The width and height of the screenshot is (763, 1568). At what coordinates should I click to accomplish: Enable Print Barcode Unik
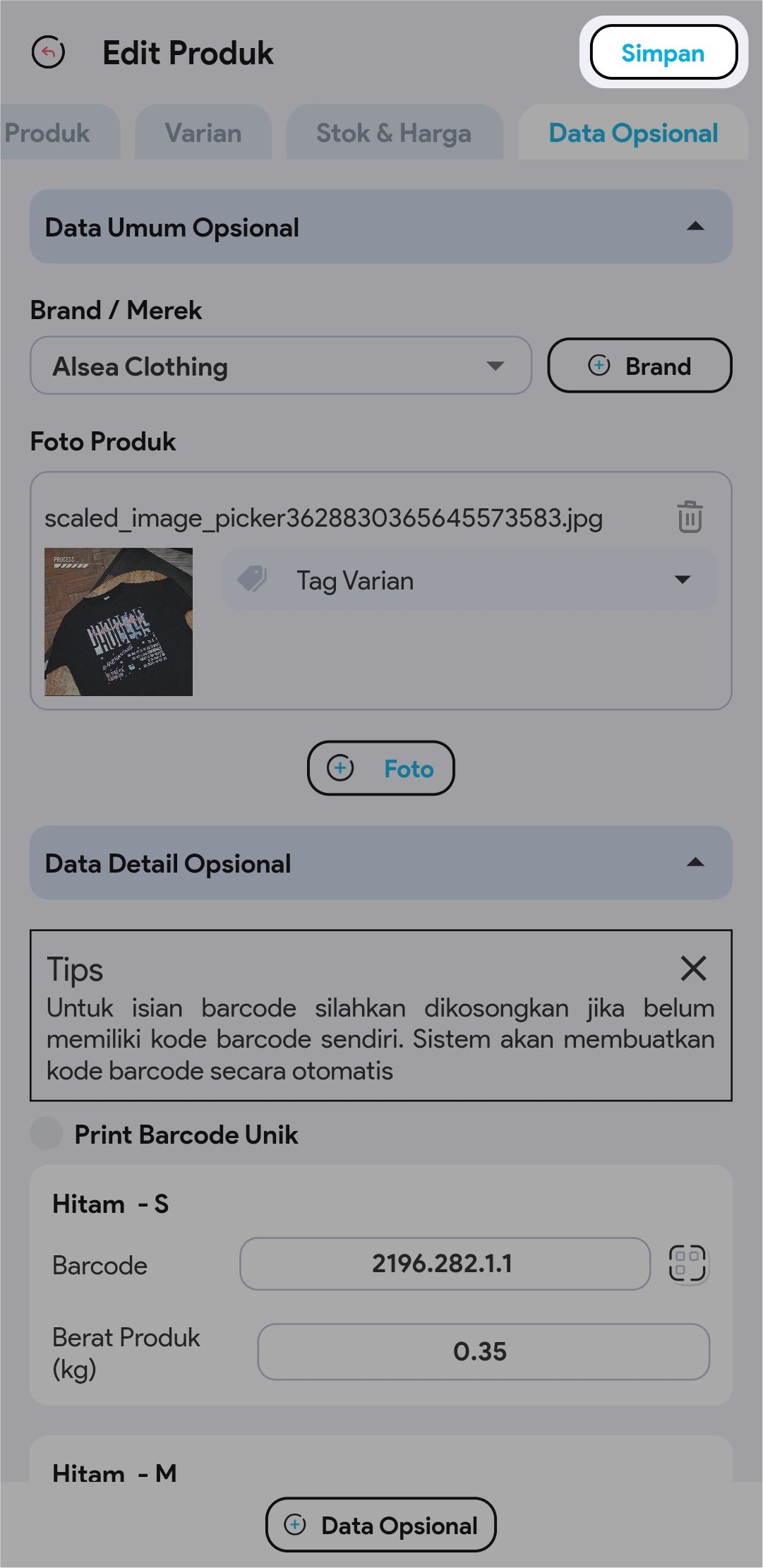pyautogui.click(x=47, y=1135)
